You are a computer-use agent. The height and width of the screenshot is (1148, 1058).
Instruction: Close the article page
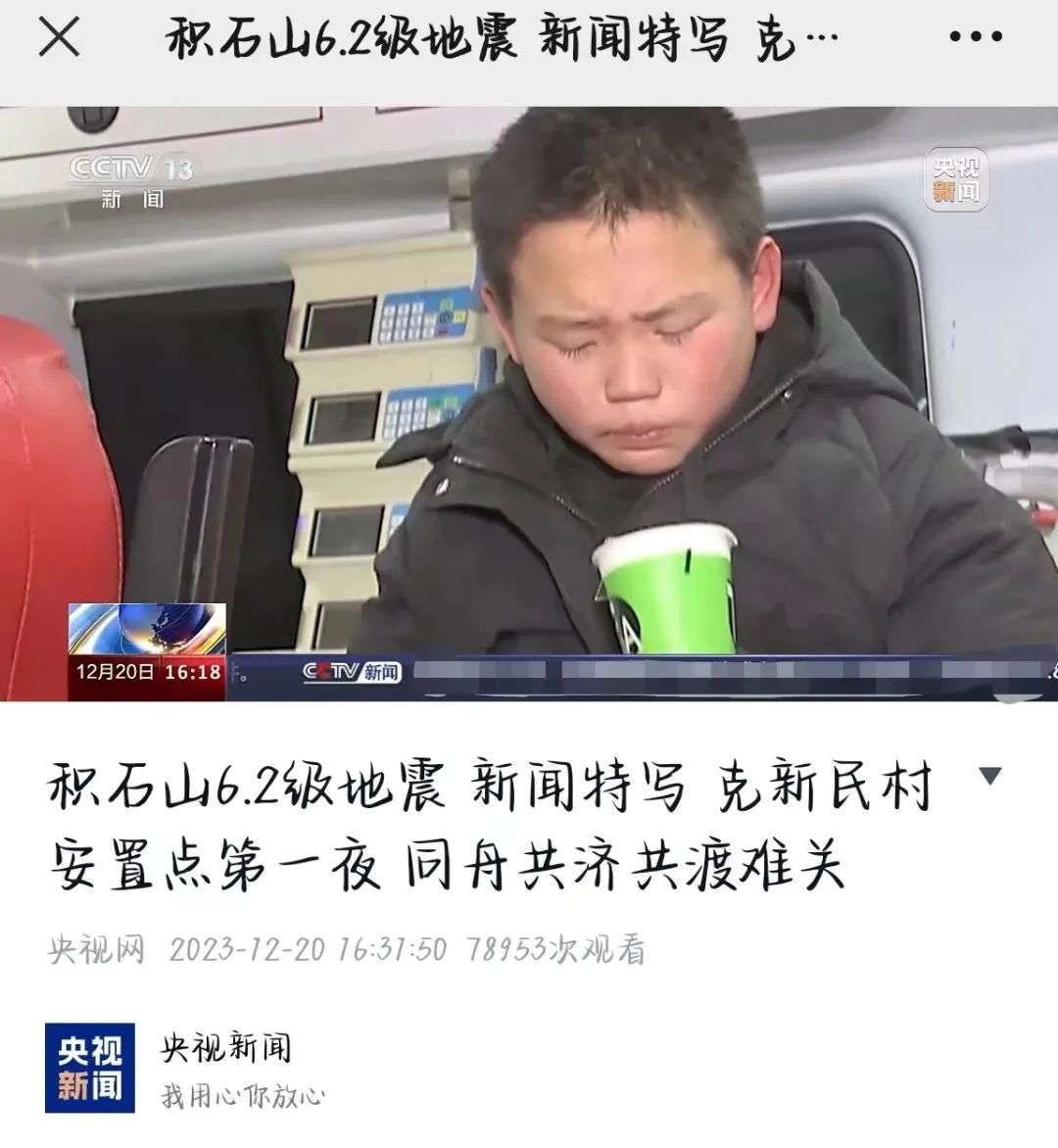58,37
